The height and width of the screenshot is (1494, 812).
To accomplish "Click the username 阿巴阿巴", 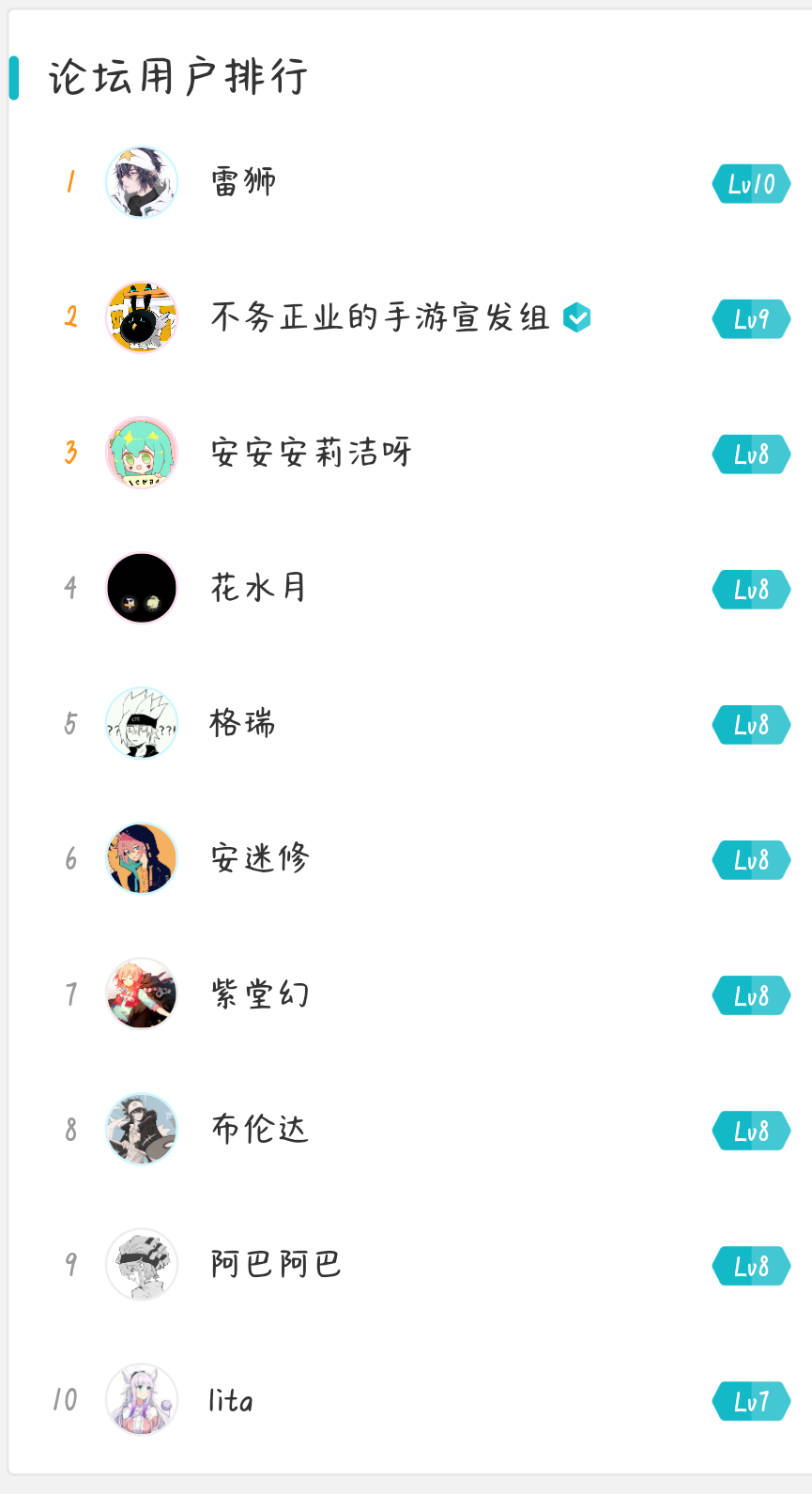I will click(276, 1265).
